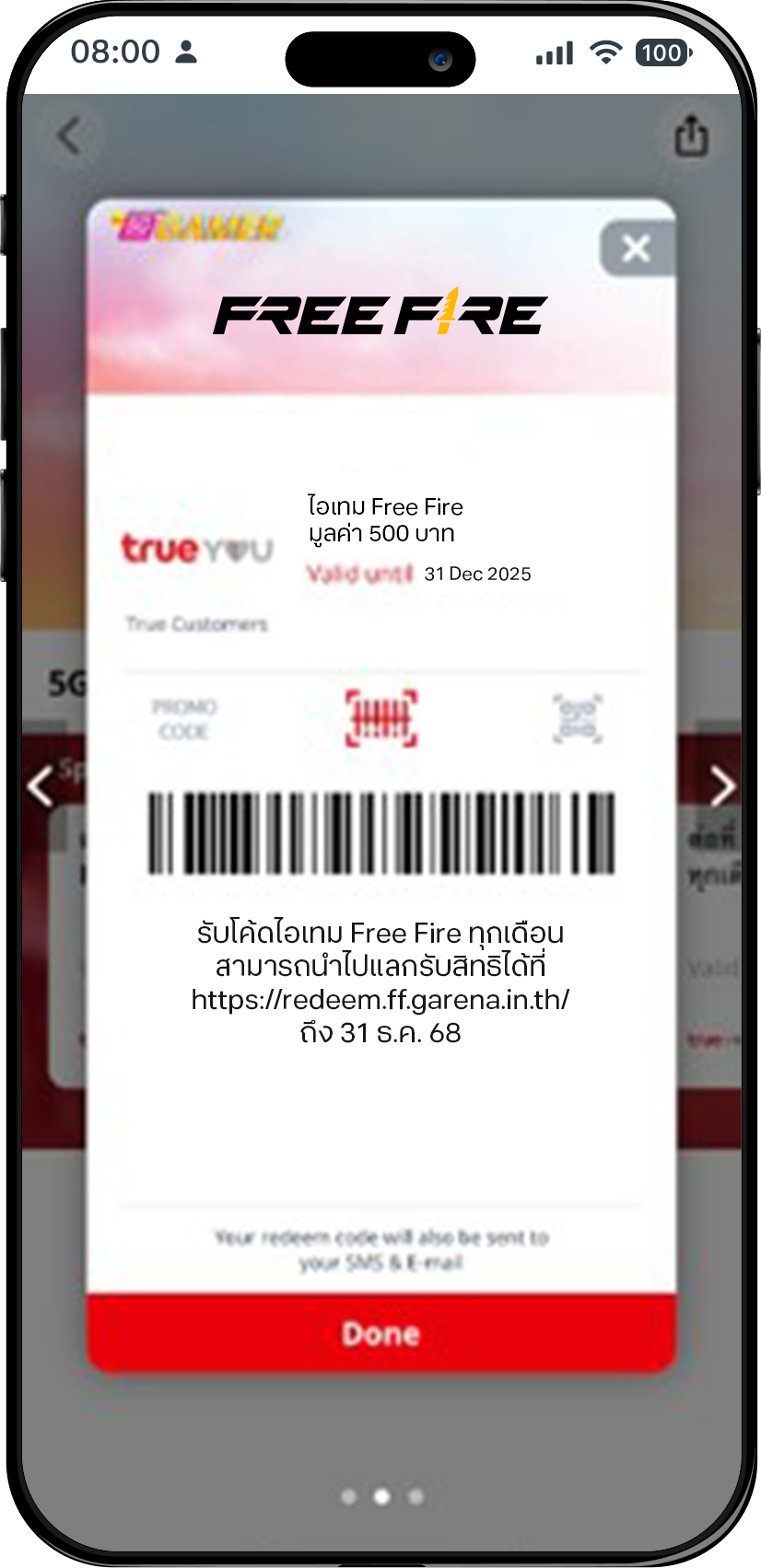Go back using the top-left arrow
The width and height of the screenshot is (761, 1568).
[x=69, y=136]
